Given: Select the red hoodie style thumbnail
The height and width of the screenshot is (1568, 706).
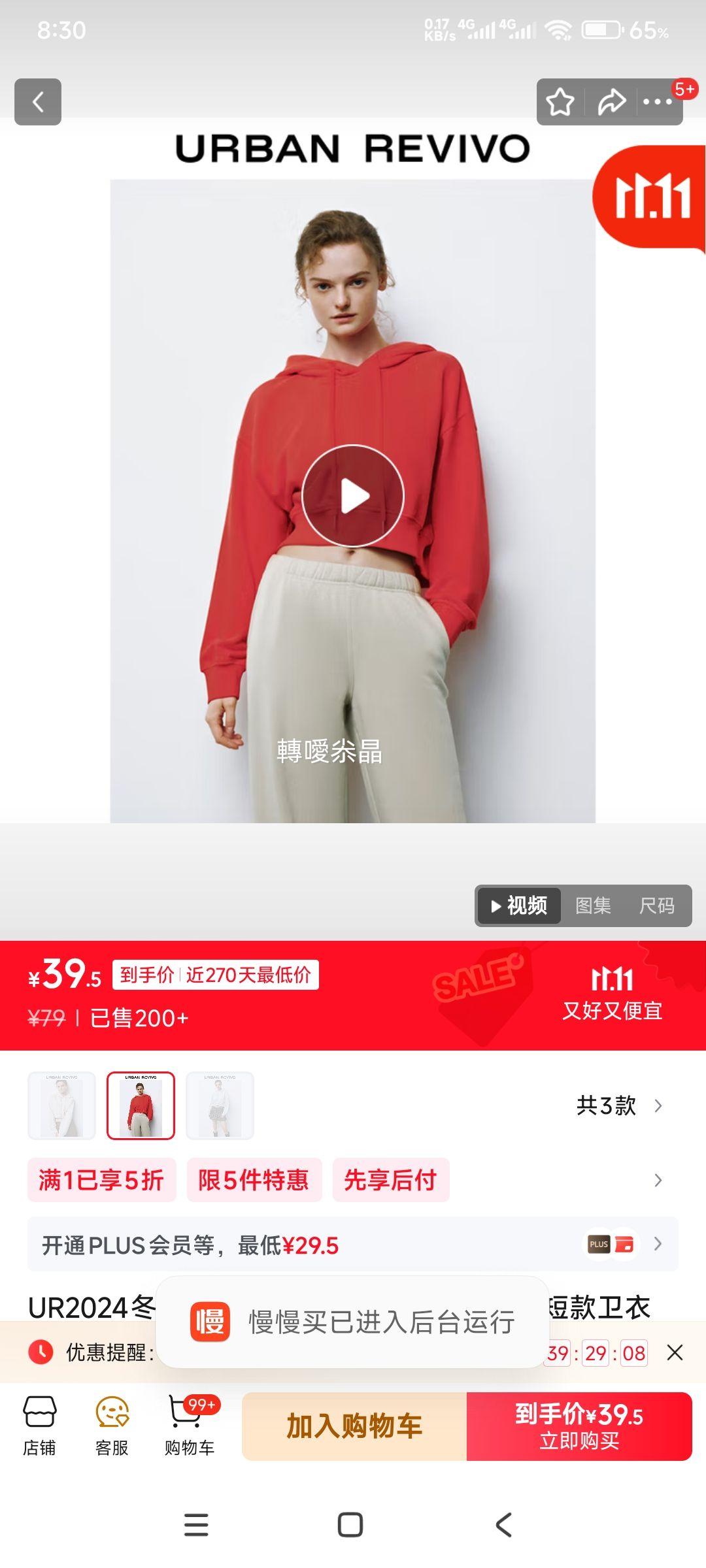Looking at the screenshot, I should pyautogui.click(x=141, y=1105).
